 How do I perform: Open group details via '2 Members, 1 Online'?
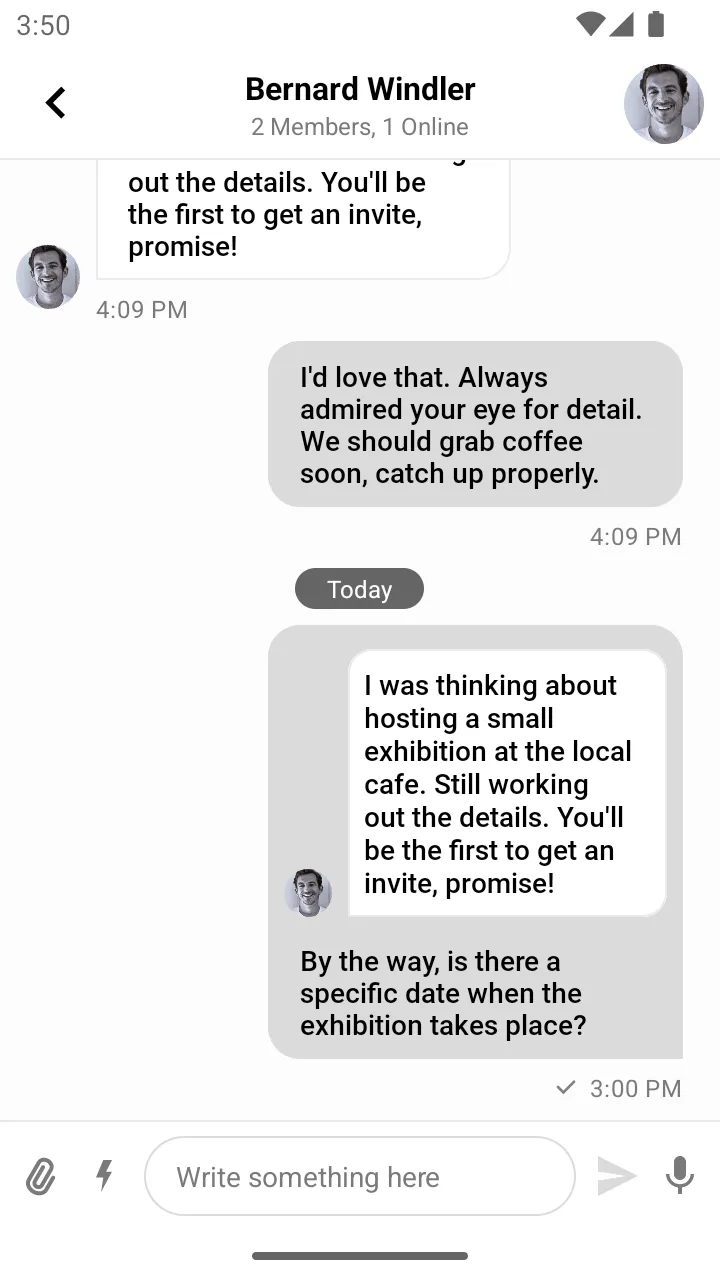[360, 127]
